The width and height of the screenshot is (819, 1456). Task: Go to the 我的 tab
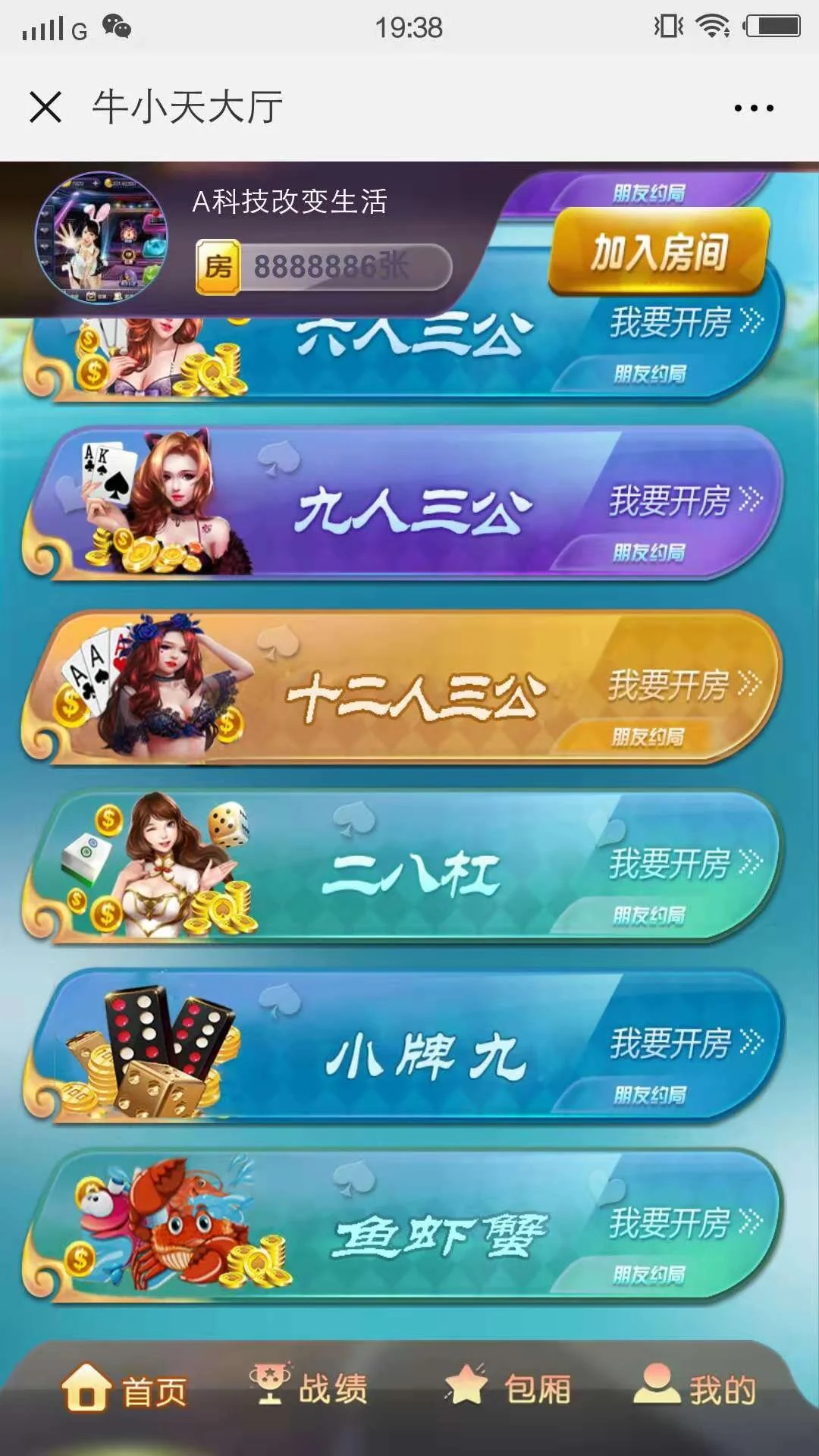tap(695, 1388)
